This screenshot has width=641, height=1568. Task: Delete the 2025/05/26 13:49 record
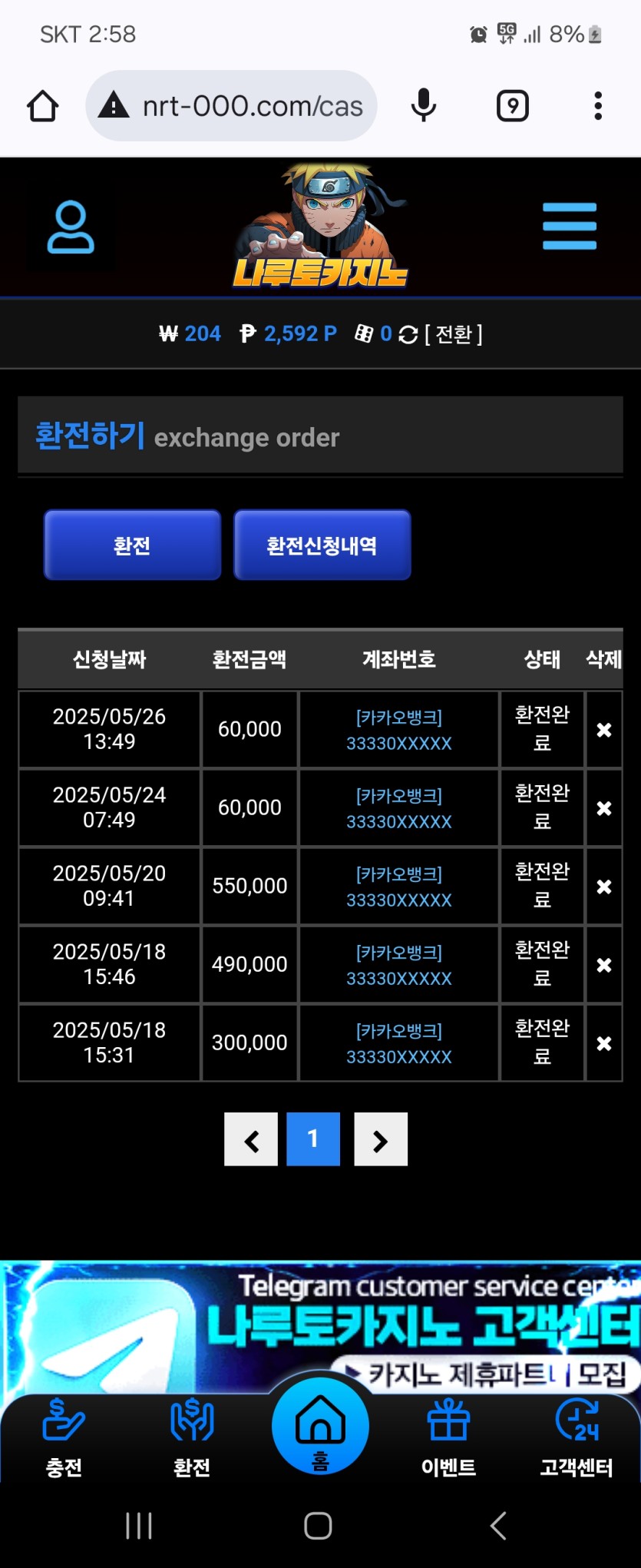tap(604, 730)
